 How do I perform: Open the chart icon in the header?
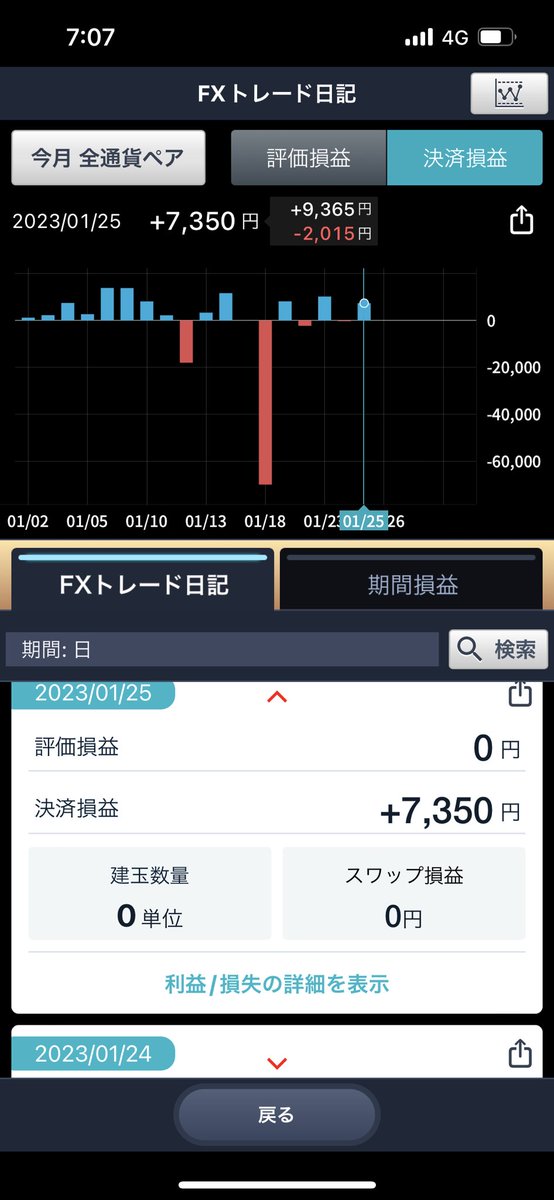(x=510, y=94)
